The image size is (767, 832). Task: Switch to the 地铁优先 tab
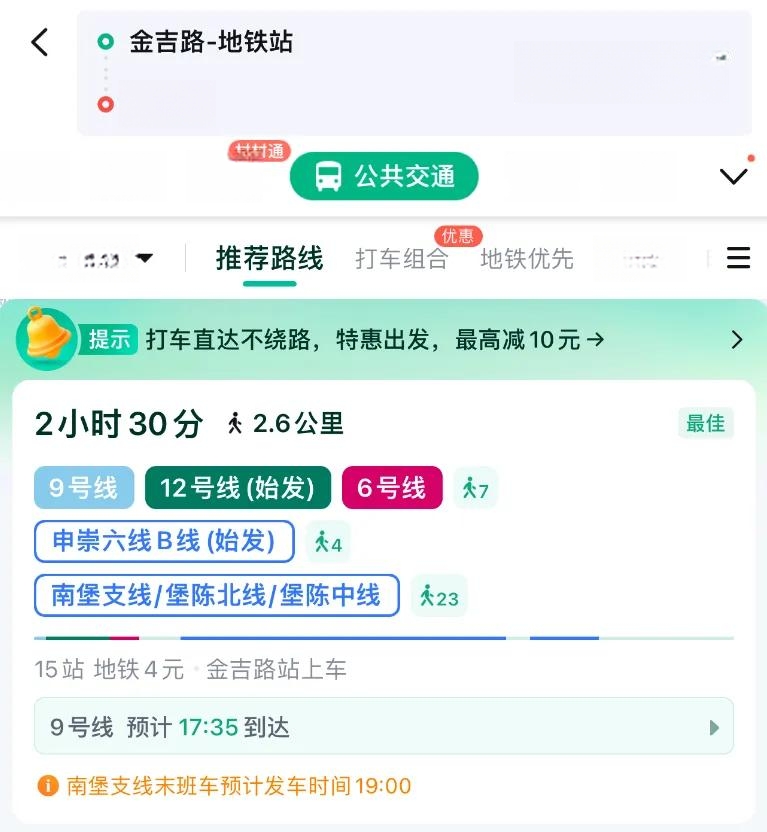point(526,259)
